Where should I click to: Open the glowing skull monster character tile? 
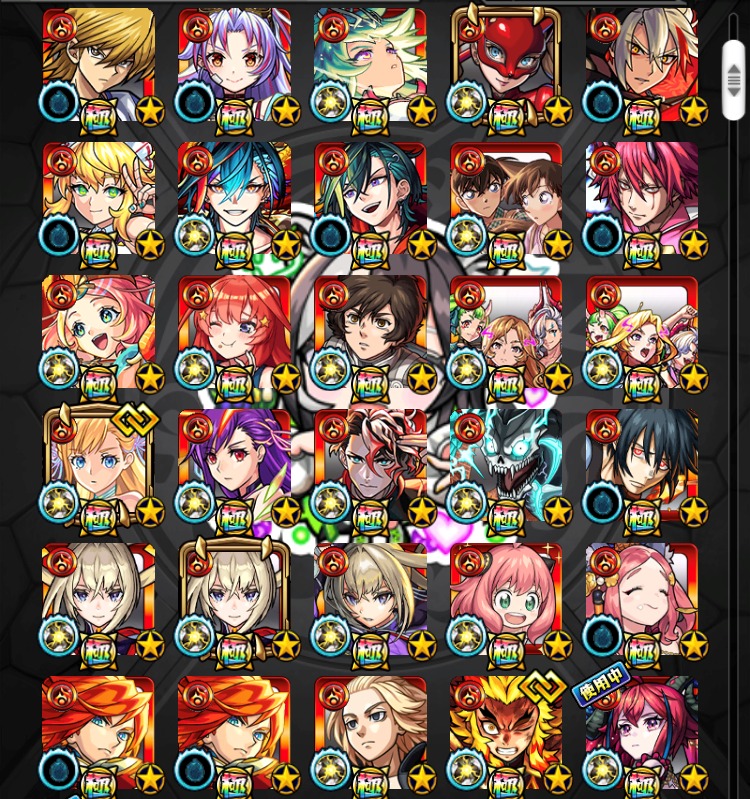point(505,465)
